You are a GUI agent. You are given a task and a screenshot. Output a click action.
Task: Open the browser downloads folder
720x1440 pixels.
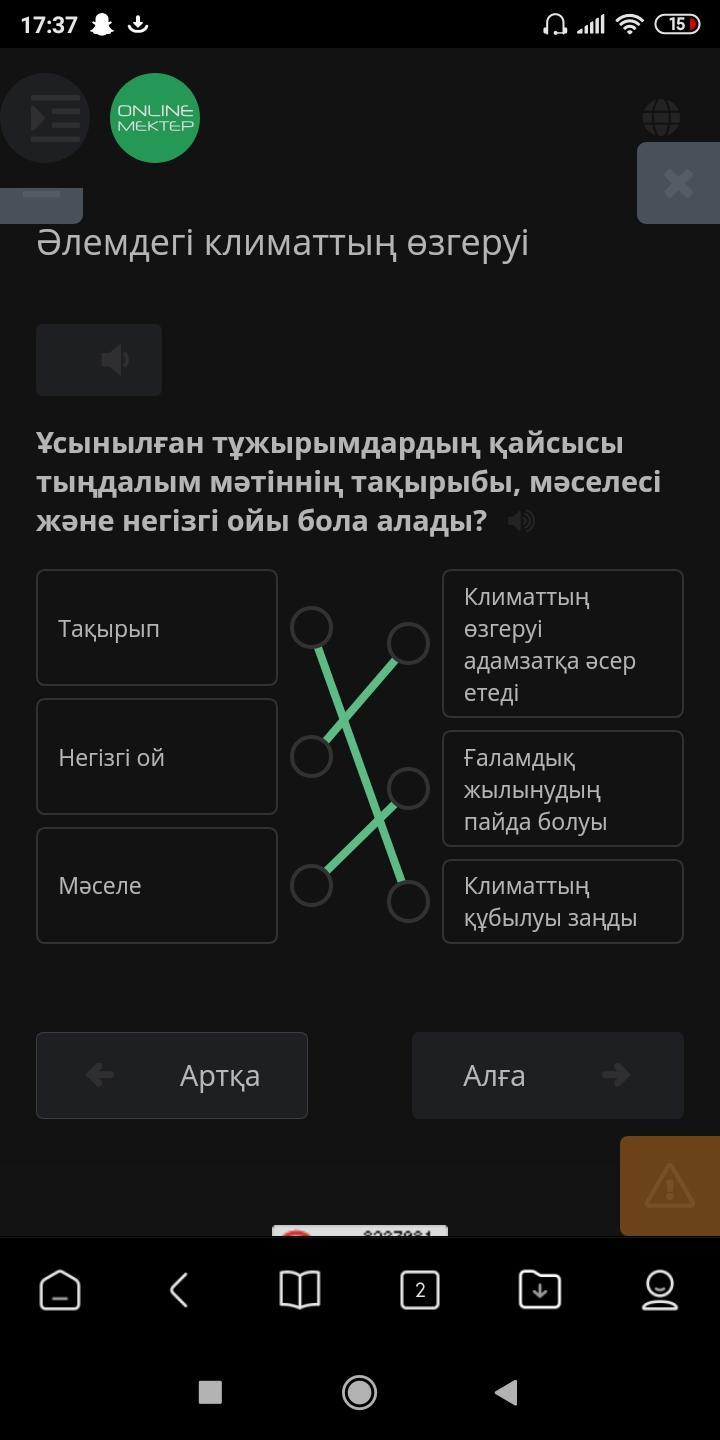pyautogui.click(x=540, y=1290)
